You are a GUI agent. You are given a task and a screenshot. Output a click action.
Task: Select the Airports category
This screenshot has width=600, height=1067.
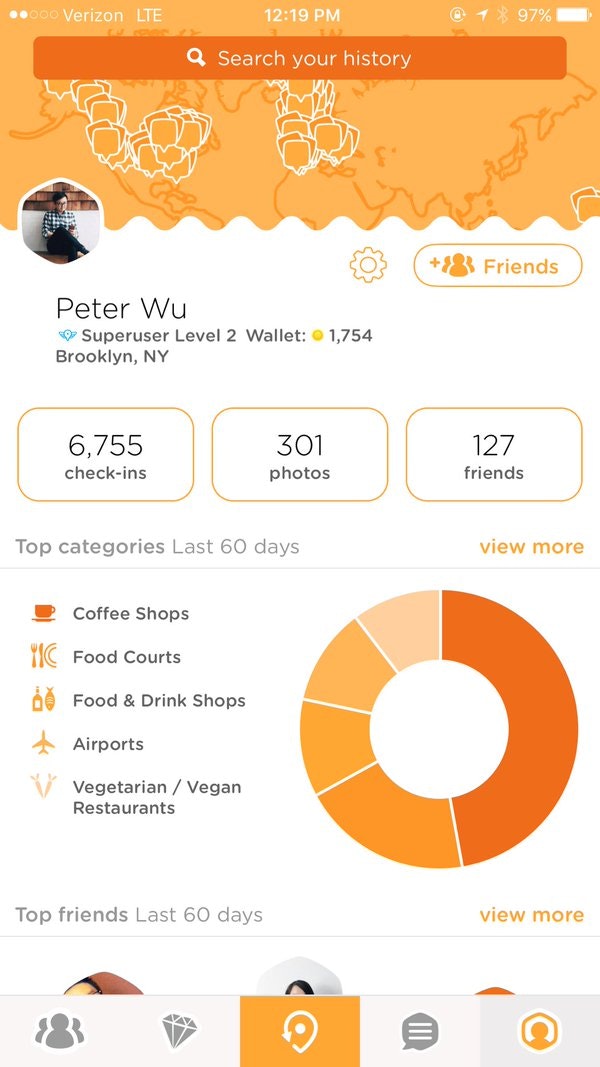pos(108,744)
